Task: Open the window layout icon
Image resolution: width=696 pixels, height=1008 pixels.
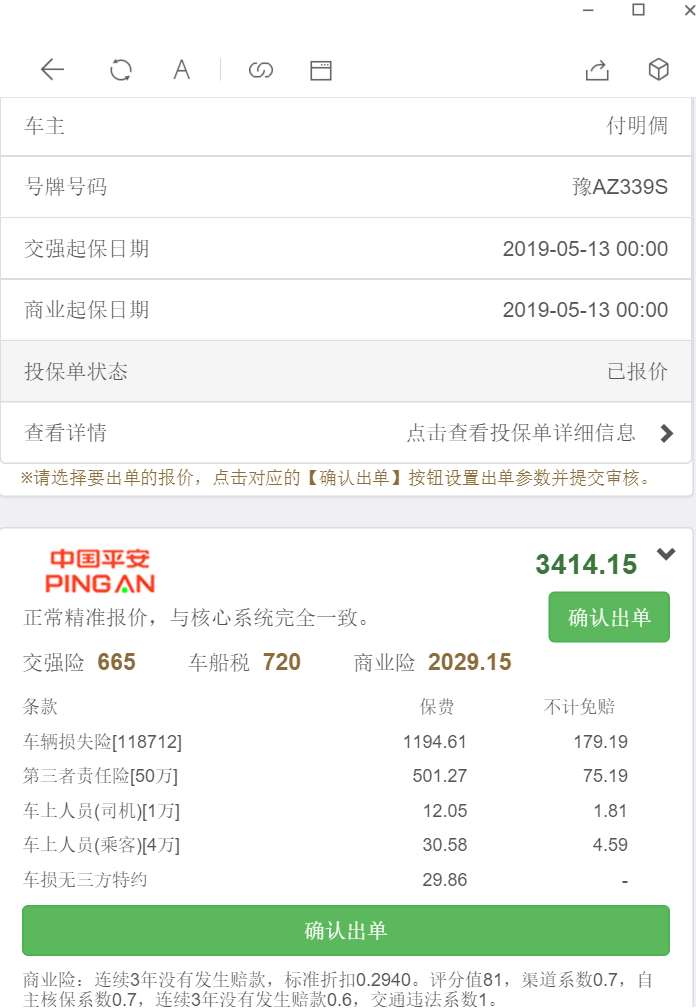Action: (320, 70)
